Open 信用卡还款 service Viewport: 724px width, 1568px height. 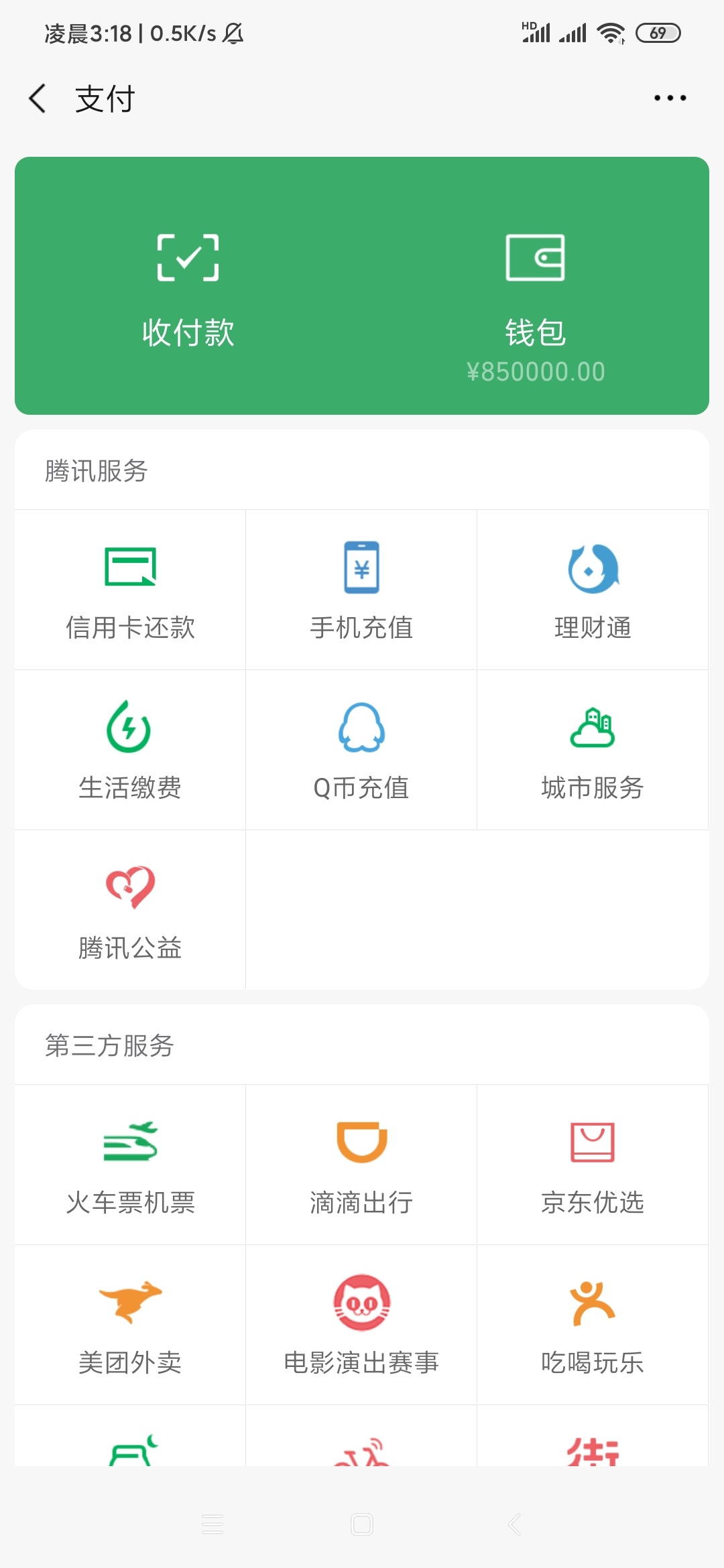coord(130,590)
